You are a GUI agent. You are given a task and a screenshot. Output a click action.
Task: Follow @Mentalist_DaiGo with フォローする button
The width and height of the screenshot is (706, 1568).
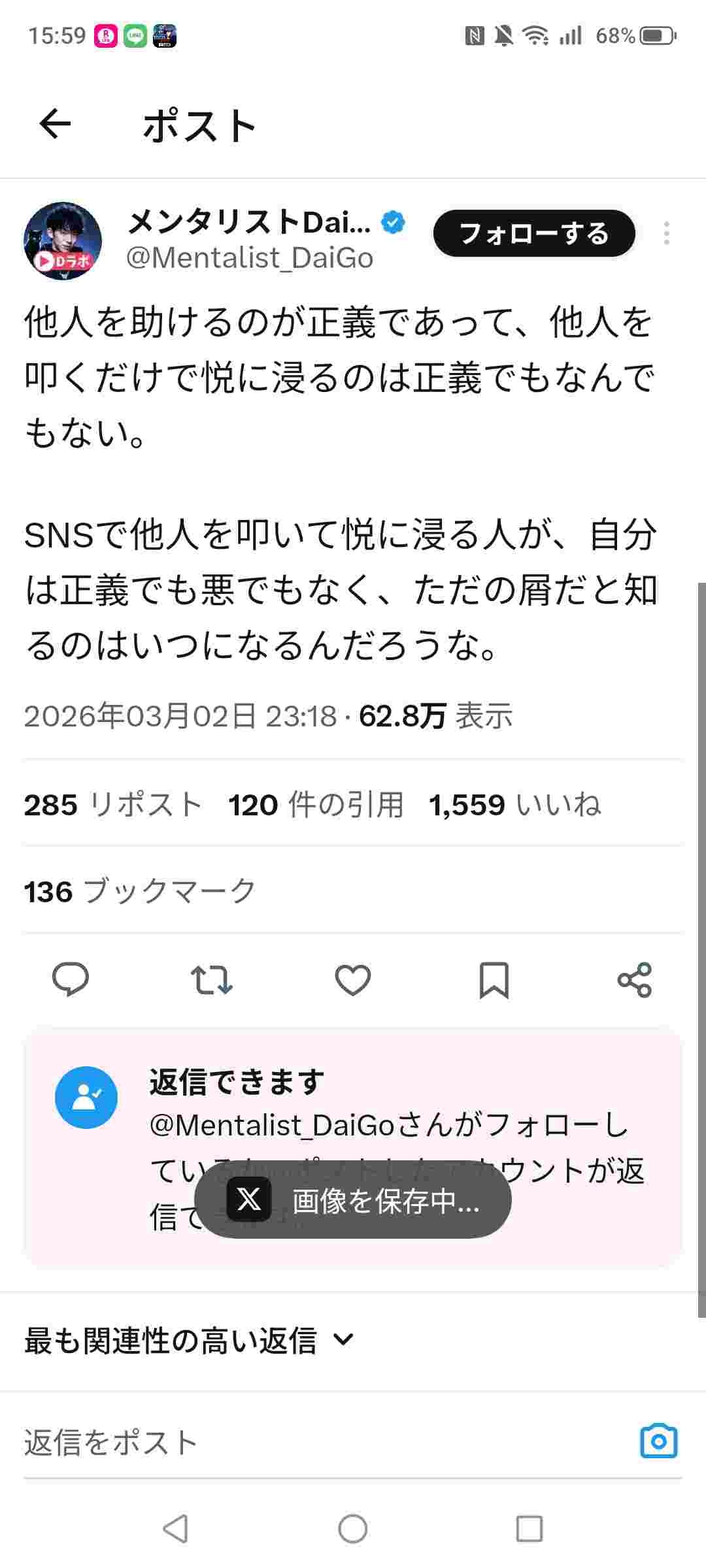click(533, 233)
